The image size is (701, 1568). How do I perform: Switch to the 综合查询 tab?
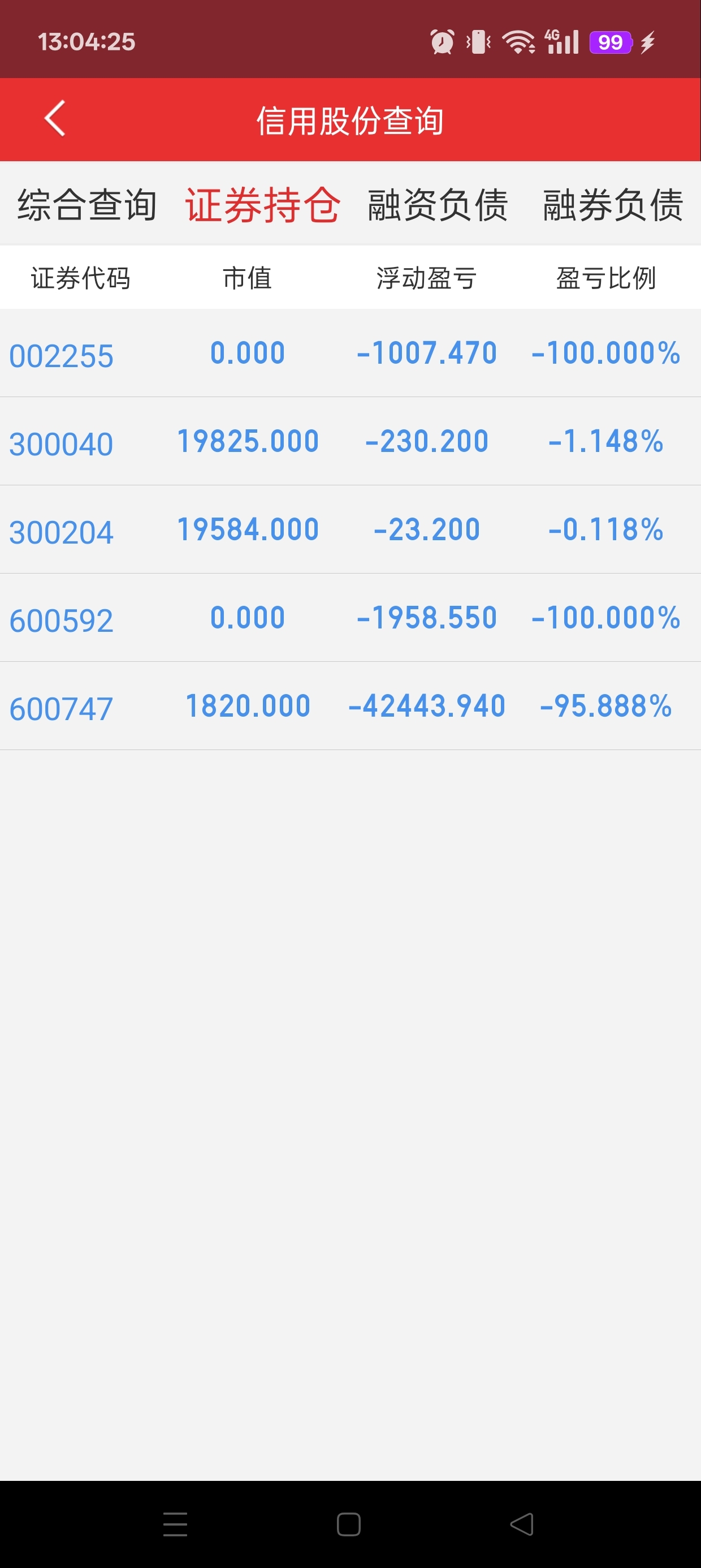88,205
